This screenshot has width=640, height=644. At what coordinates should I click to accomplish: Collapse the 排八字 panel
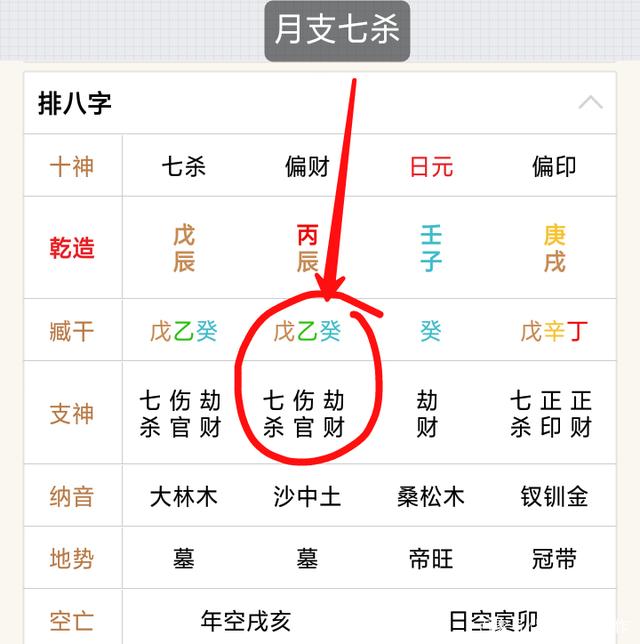tap(591, 103)
